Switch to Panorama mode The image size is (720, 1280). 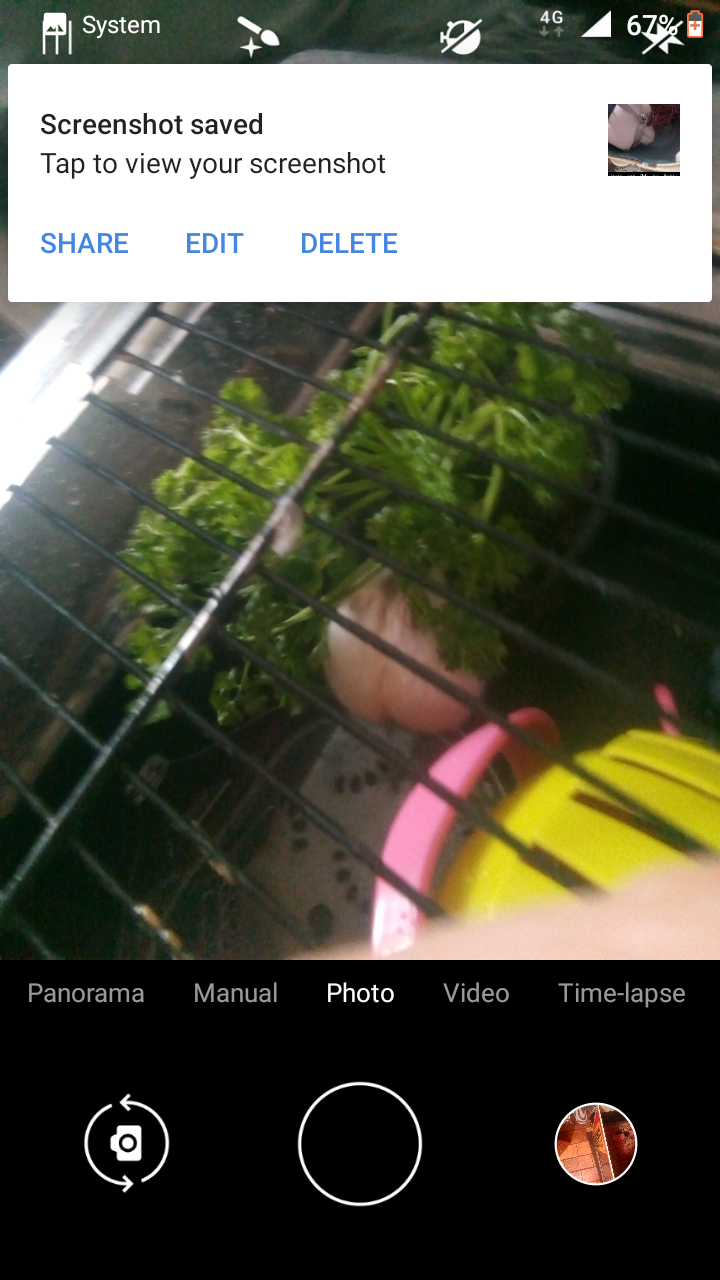86,993
